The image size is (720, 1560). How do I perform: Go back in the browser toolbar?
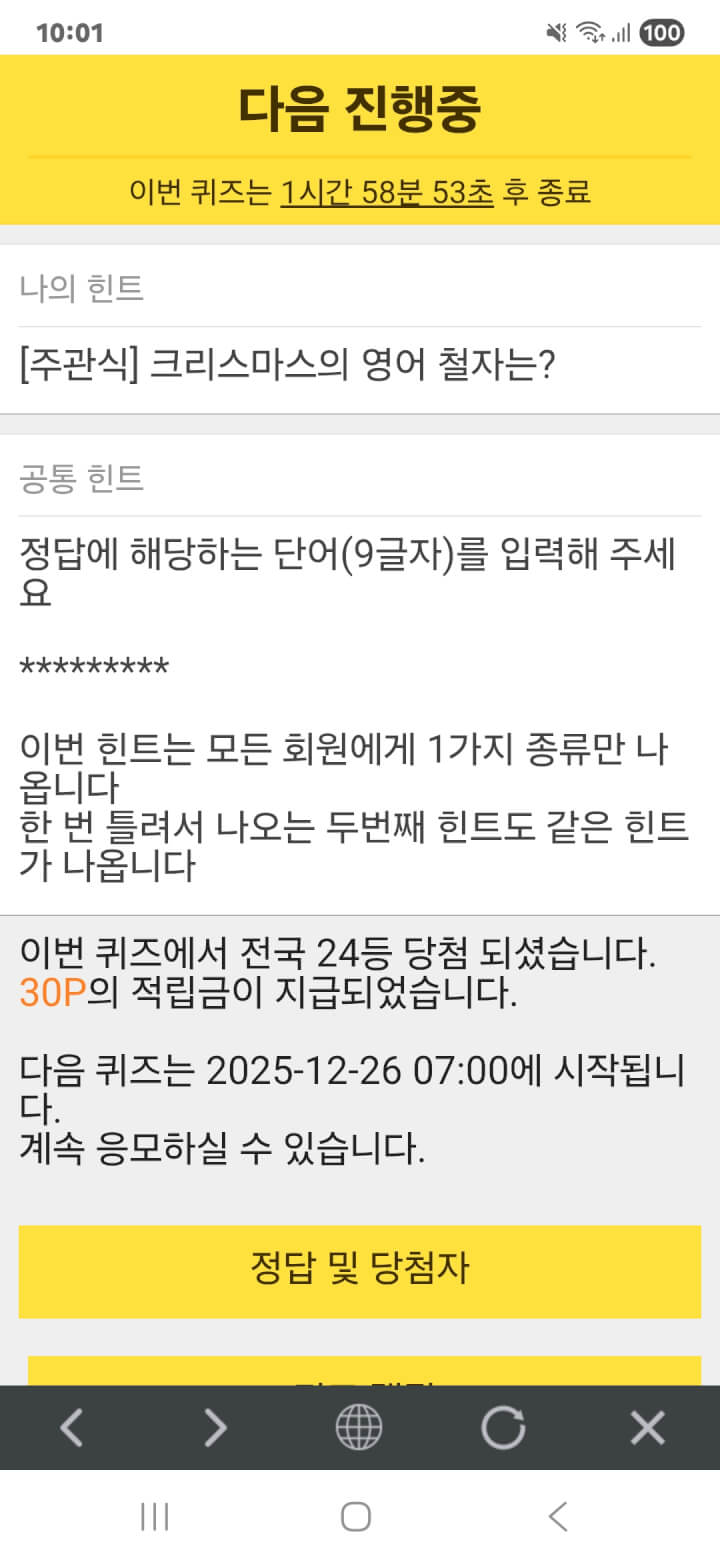click(x=71, y=1427)
